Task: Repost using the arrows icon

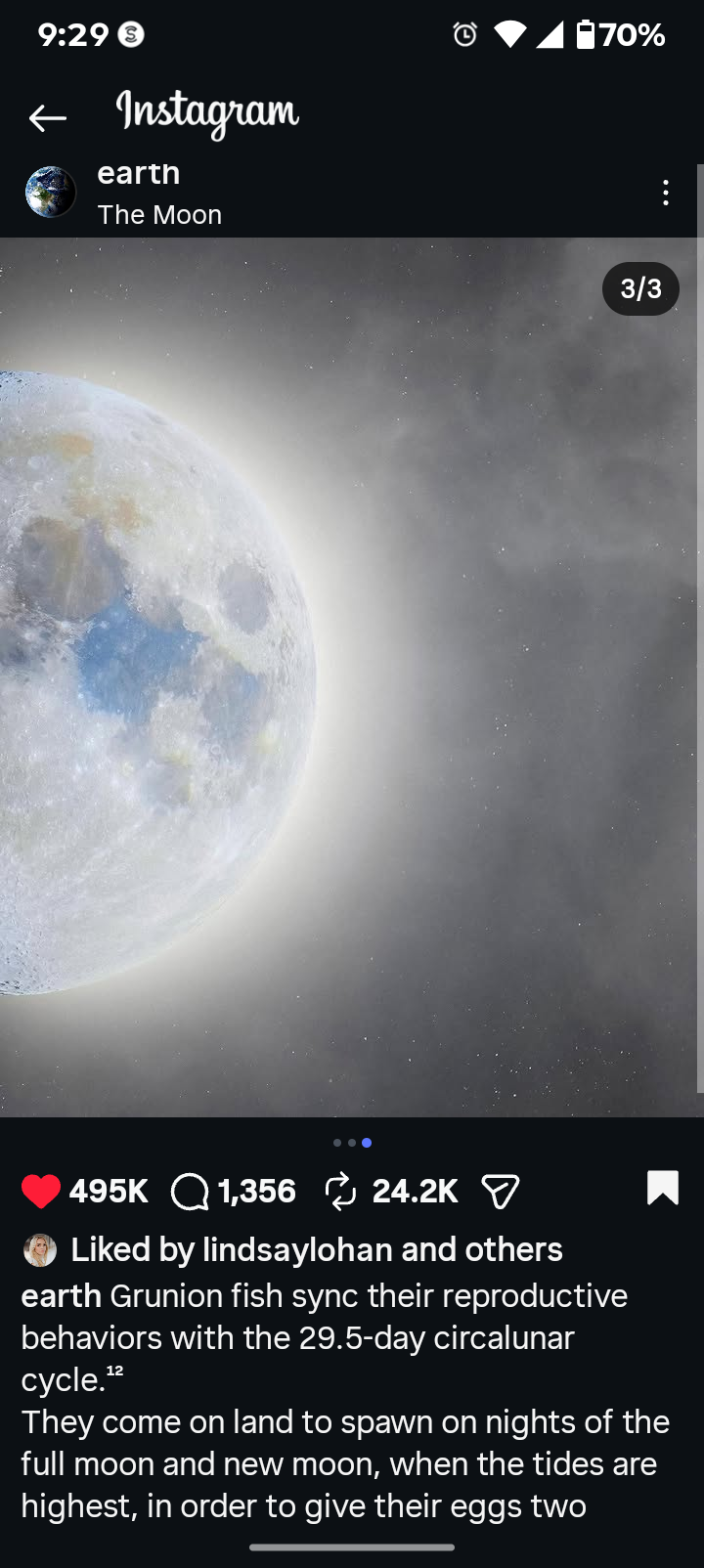Action: pos(340,1192)
